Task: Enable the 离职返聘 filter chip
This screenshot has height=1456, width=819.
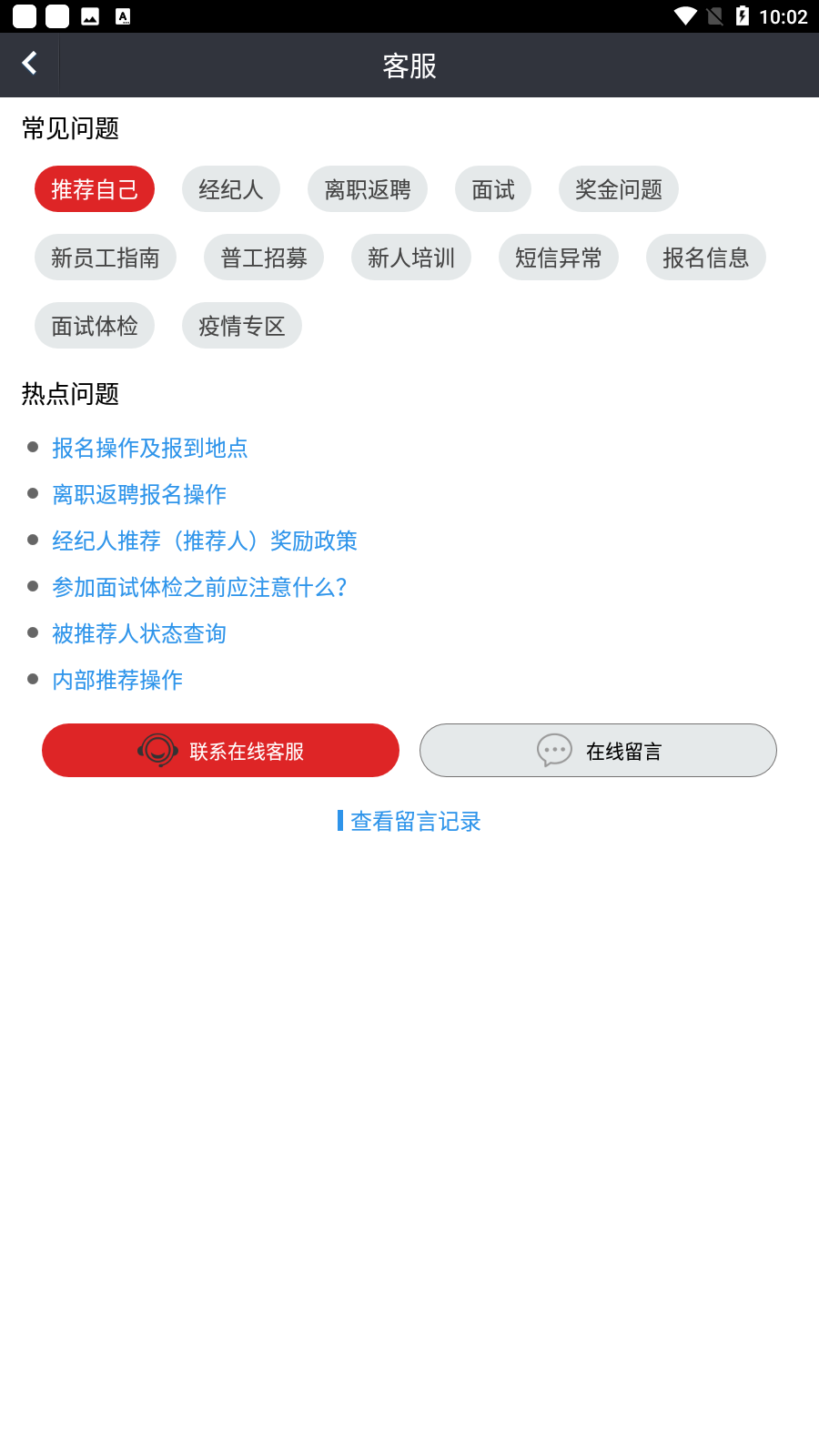Action: 368,188
